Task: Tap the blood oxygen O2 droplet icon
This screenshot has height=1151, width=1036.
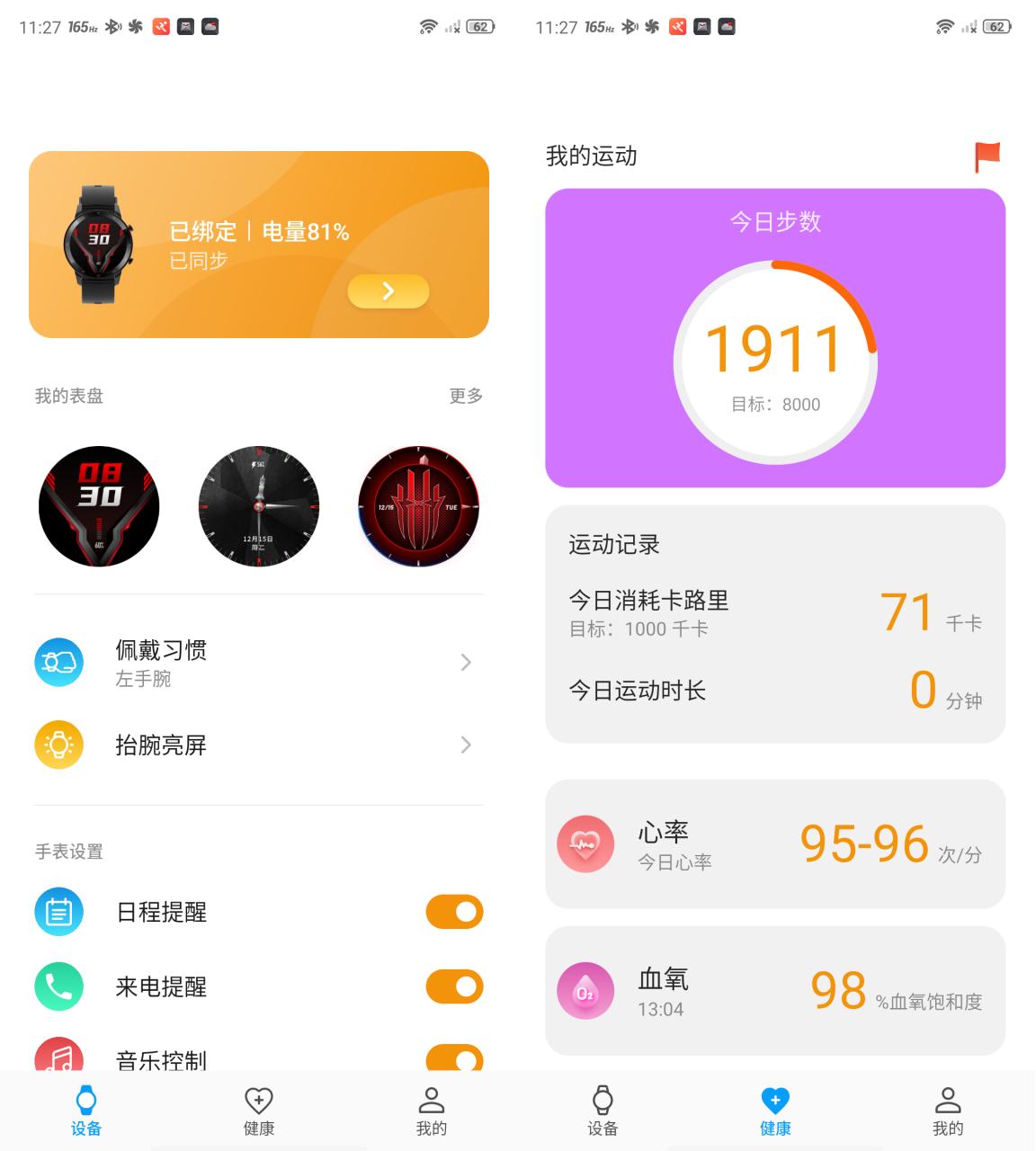Action: pyautogui.click(x=585, y=990)
